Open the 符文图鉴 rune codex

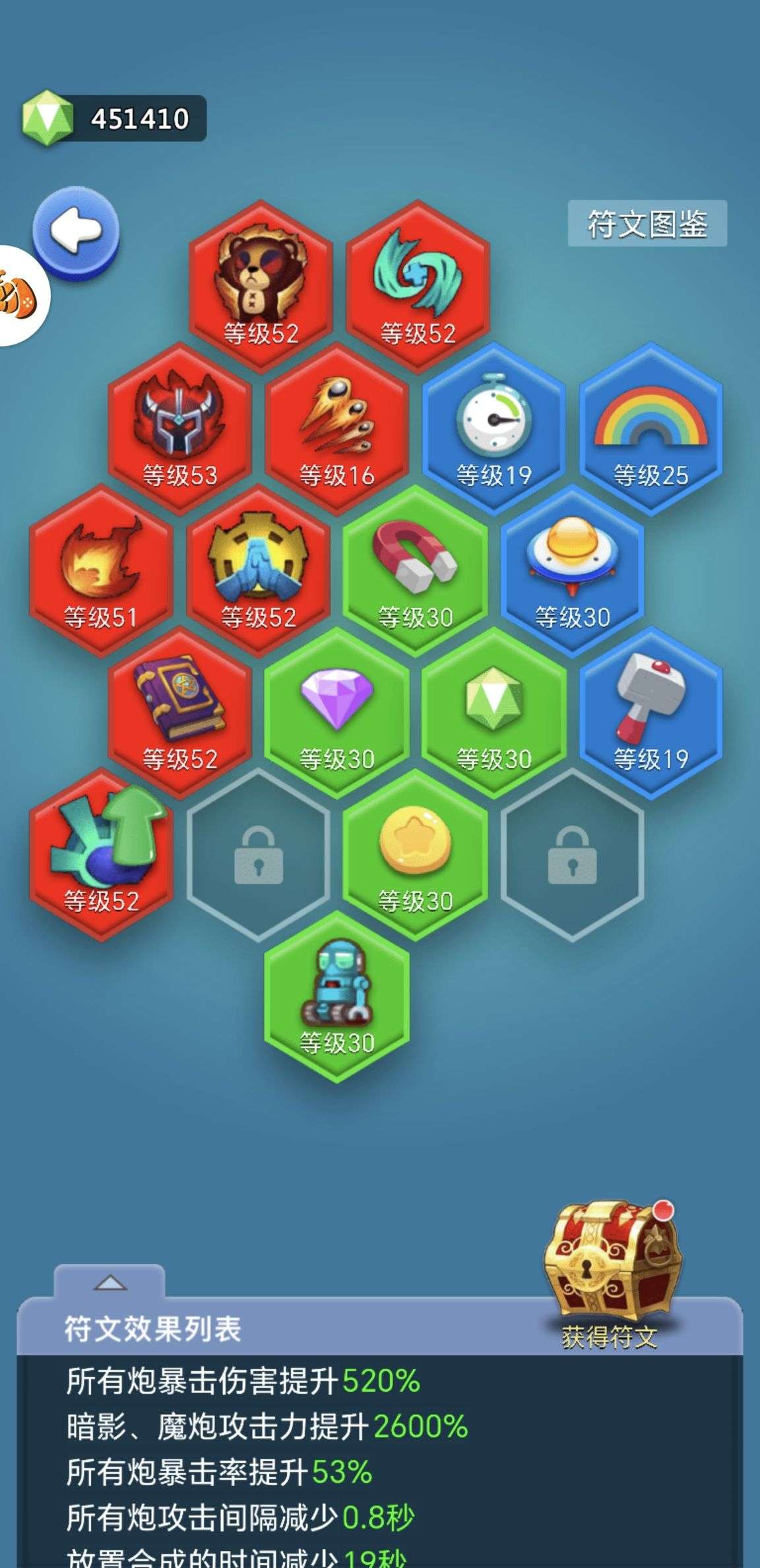pos(647,224)
